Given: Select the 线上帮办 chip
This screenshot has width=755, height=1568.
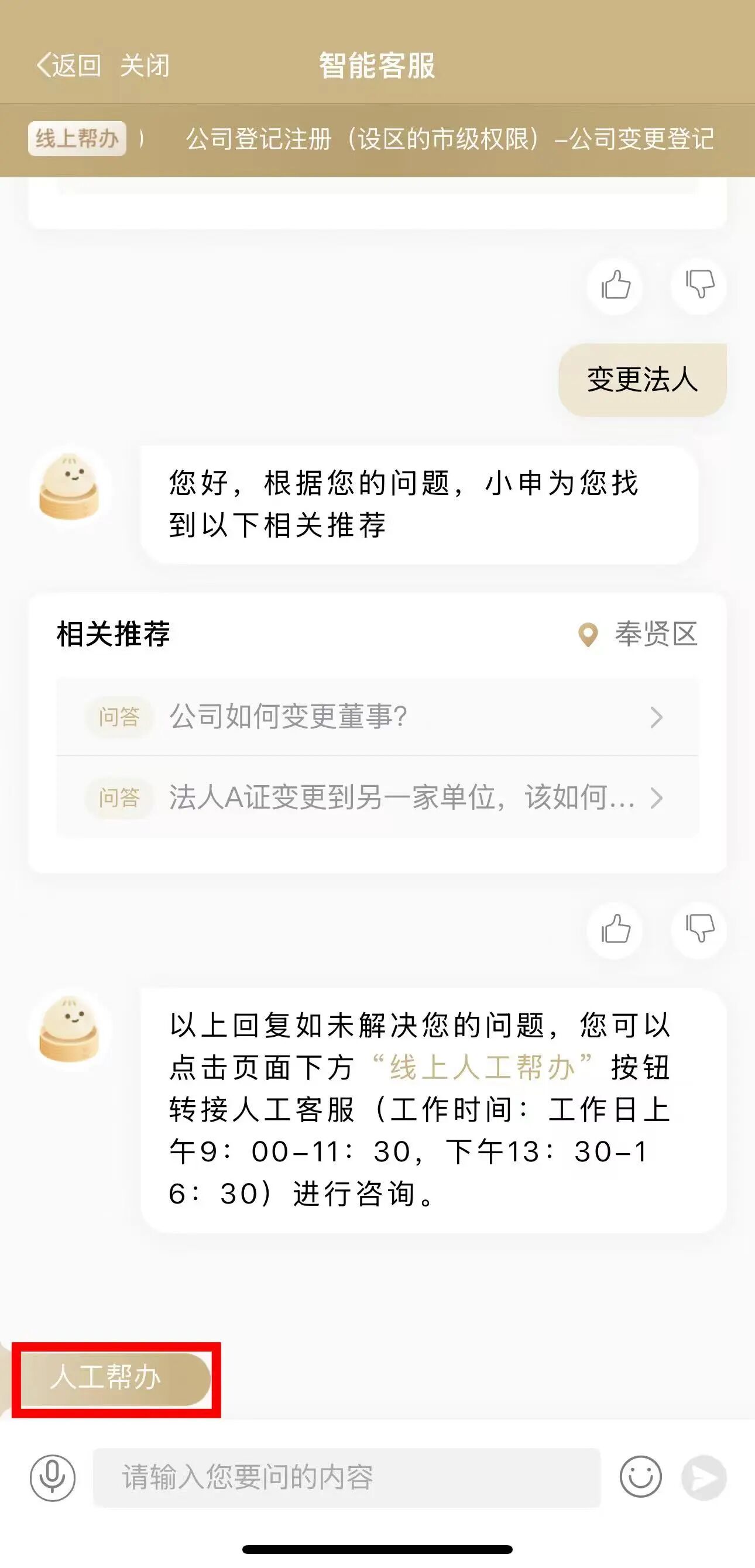Looking at the screenshot, I should pos(77,139).
